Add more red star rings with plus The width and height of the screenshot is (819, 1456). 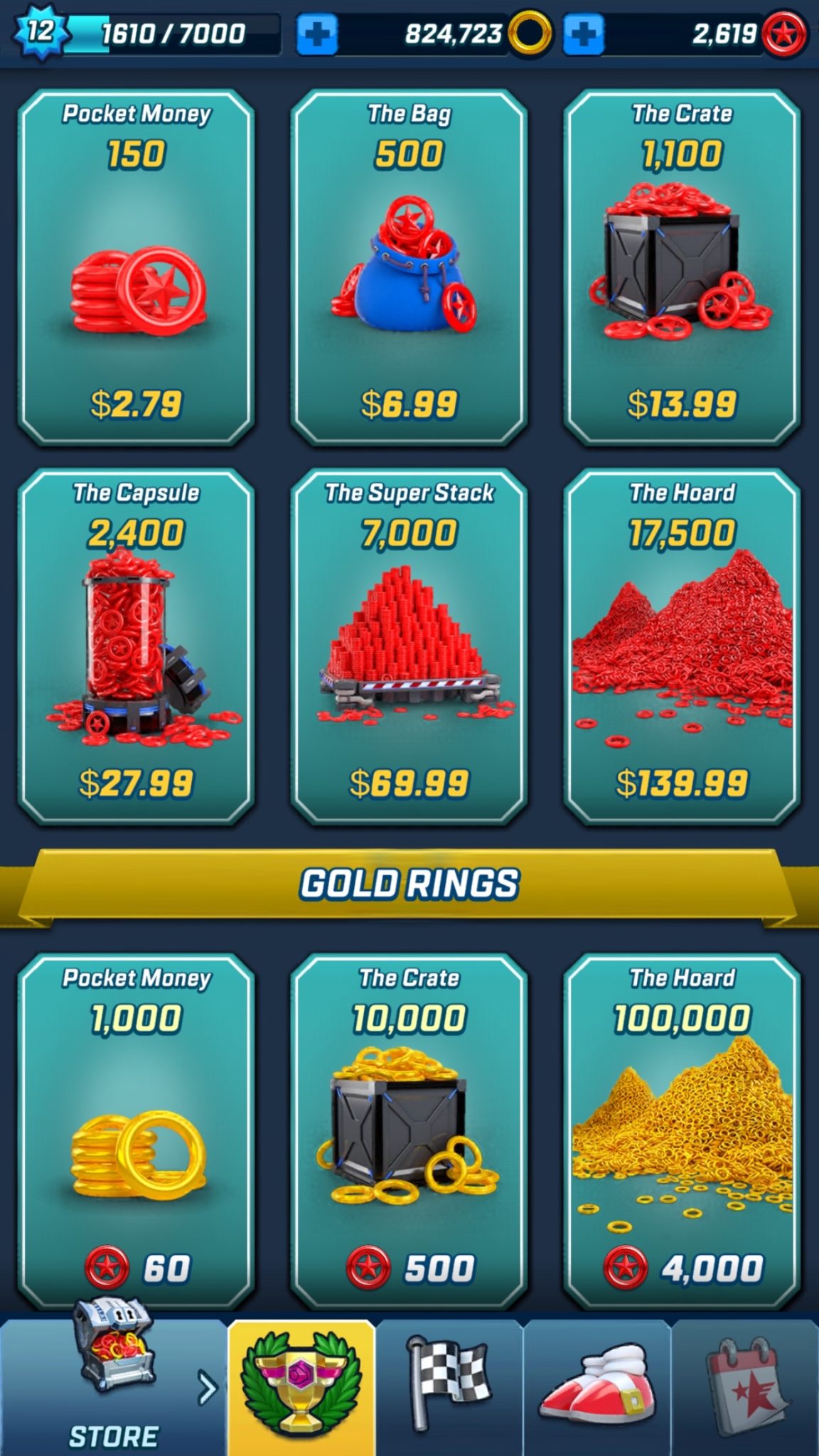click(x=583, y=33)
